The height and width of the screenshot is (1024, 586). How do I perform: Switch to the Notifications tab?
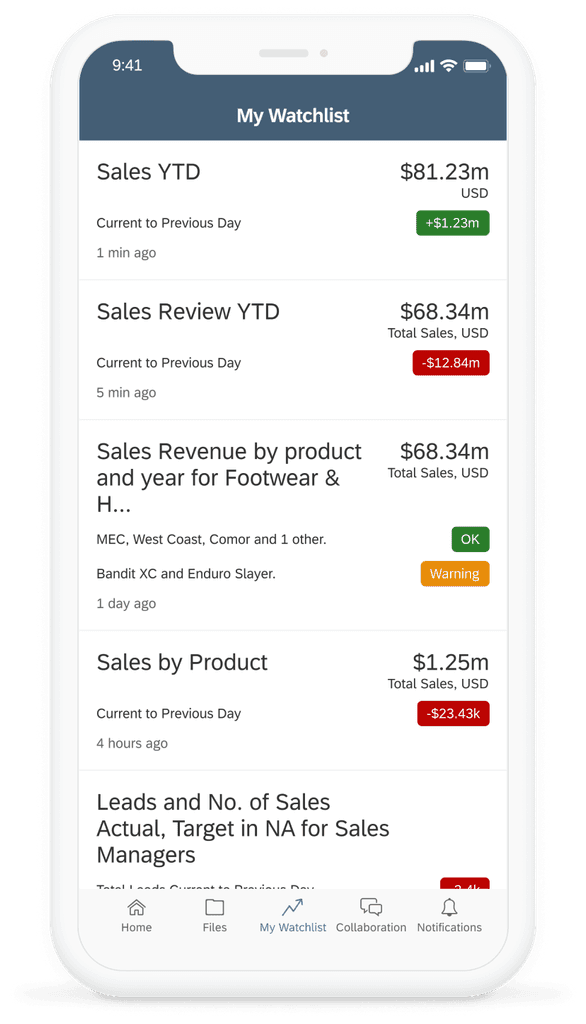click(449, 916)
